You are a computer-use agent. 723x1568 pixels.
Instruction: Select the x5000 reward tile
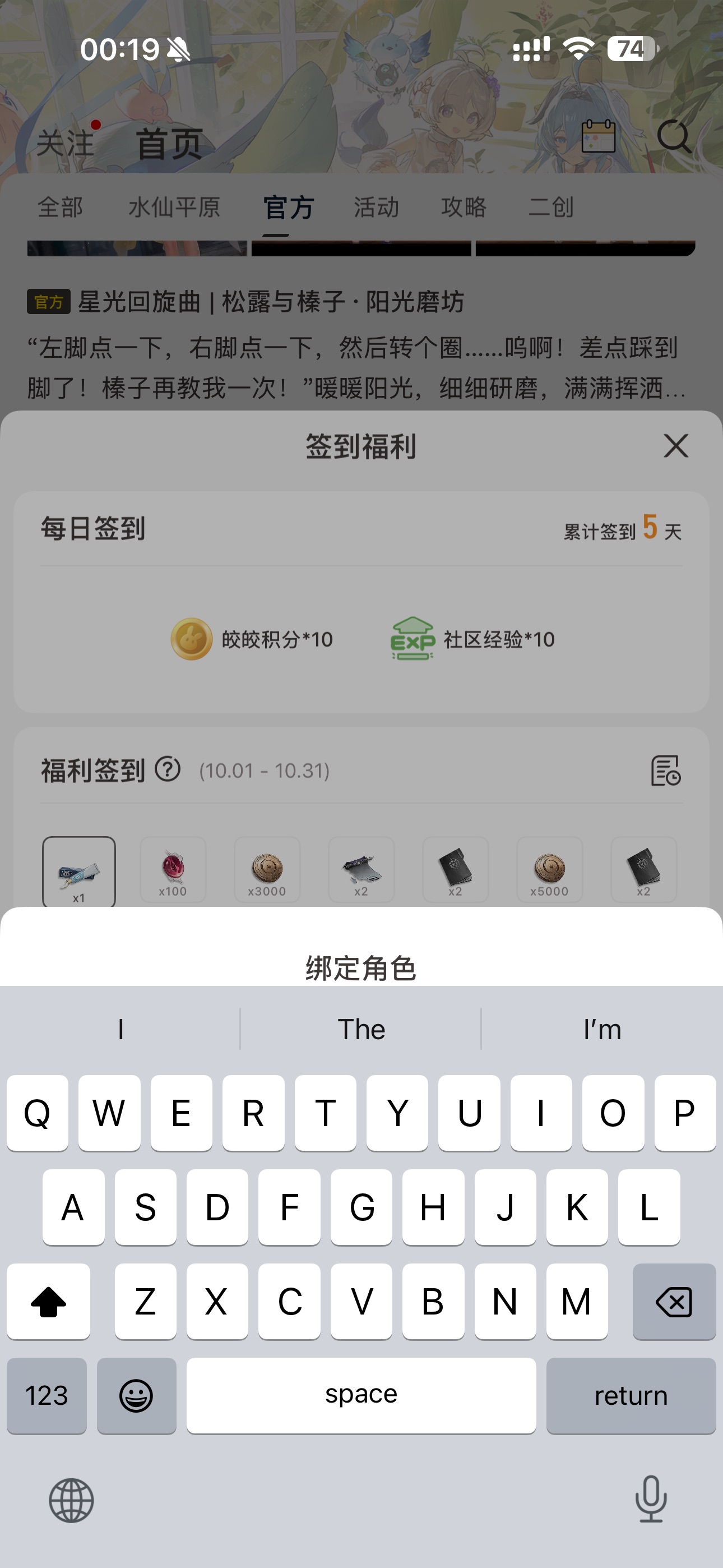[550, 870]
